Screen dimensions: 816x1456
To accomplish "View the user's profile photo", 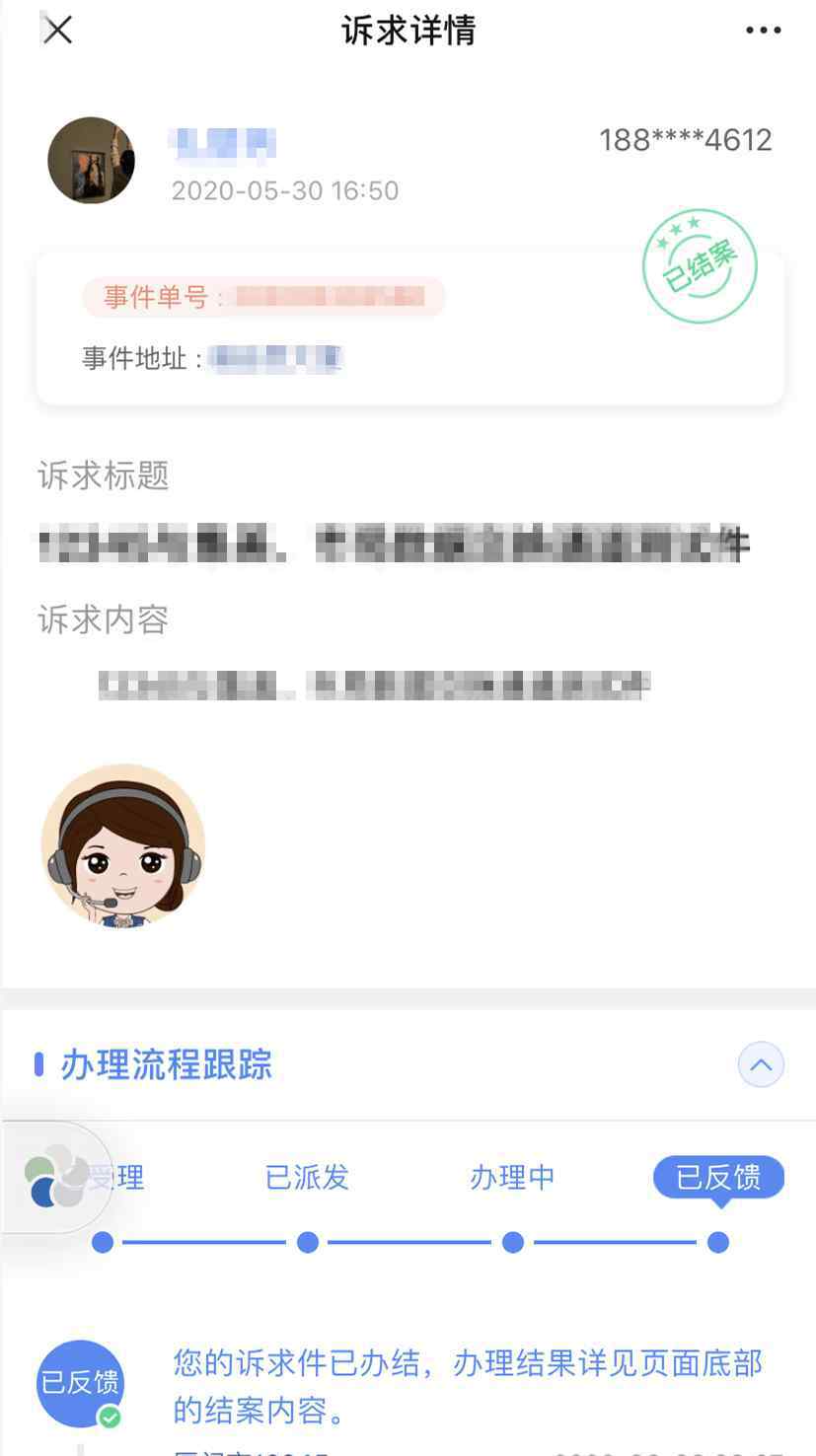I will click(x=91, y=160).
